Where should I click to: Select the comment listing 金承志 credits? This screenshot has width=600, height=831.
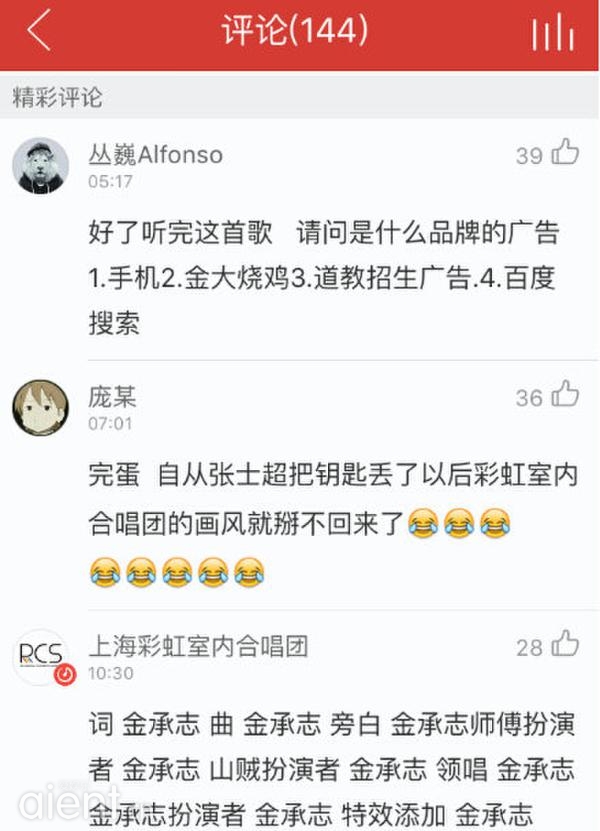pos(330,768)
